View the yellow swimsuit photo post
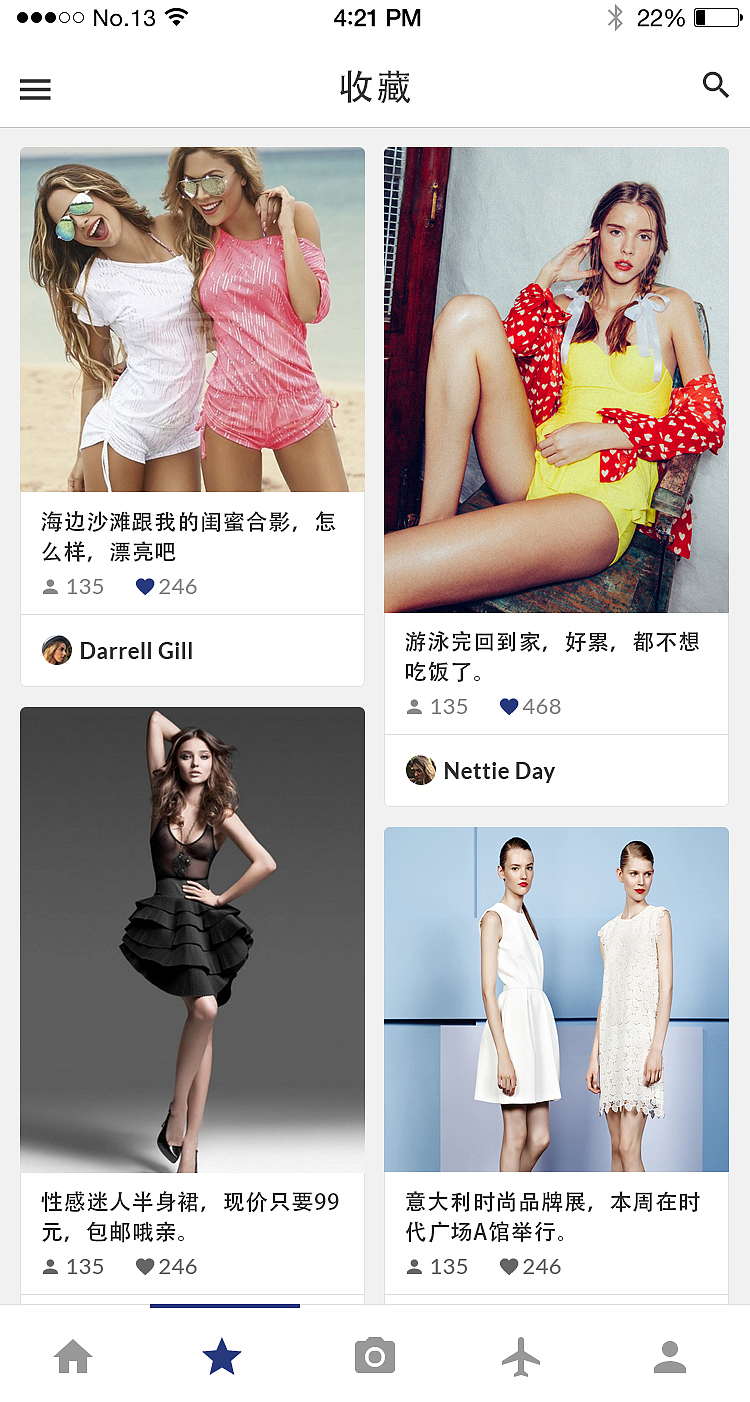The image size is (750, 1402). tap(556, 380)
